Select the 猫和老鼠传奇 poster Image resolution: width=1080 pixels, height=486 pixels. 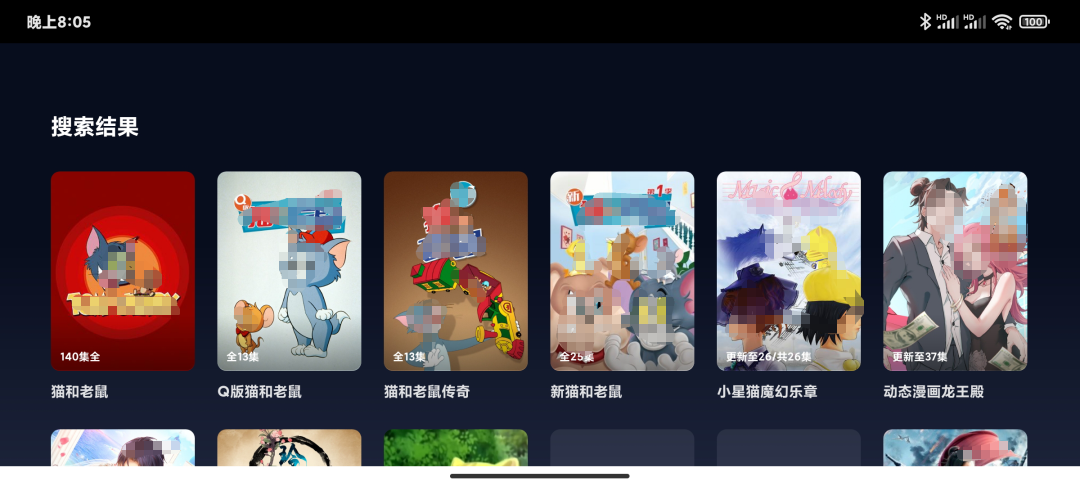click(456, 271)
